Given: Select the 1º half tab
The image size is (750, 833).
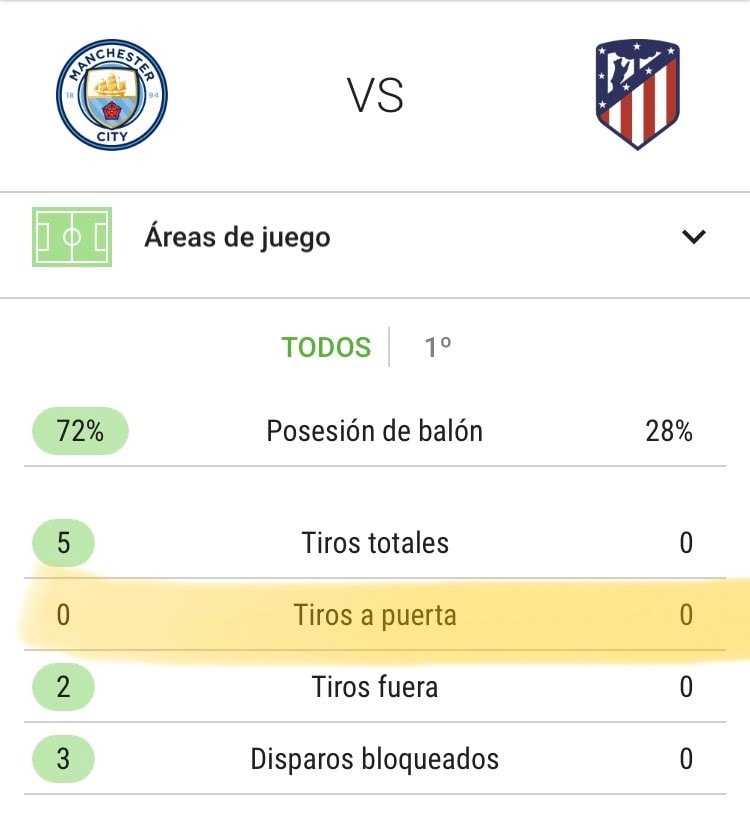Looking at the screenshot, I should point(438,347).
